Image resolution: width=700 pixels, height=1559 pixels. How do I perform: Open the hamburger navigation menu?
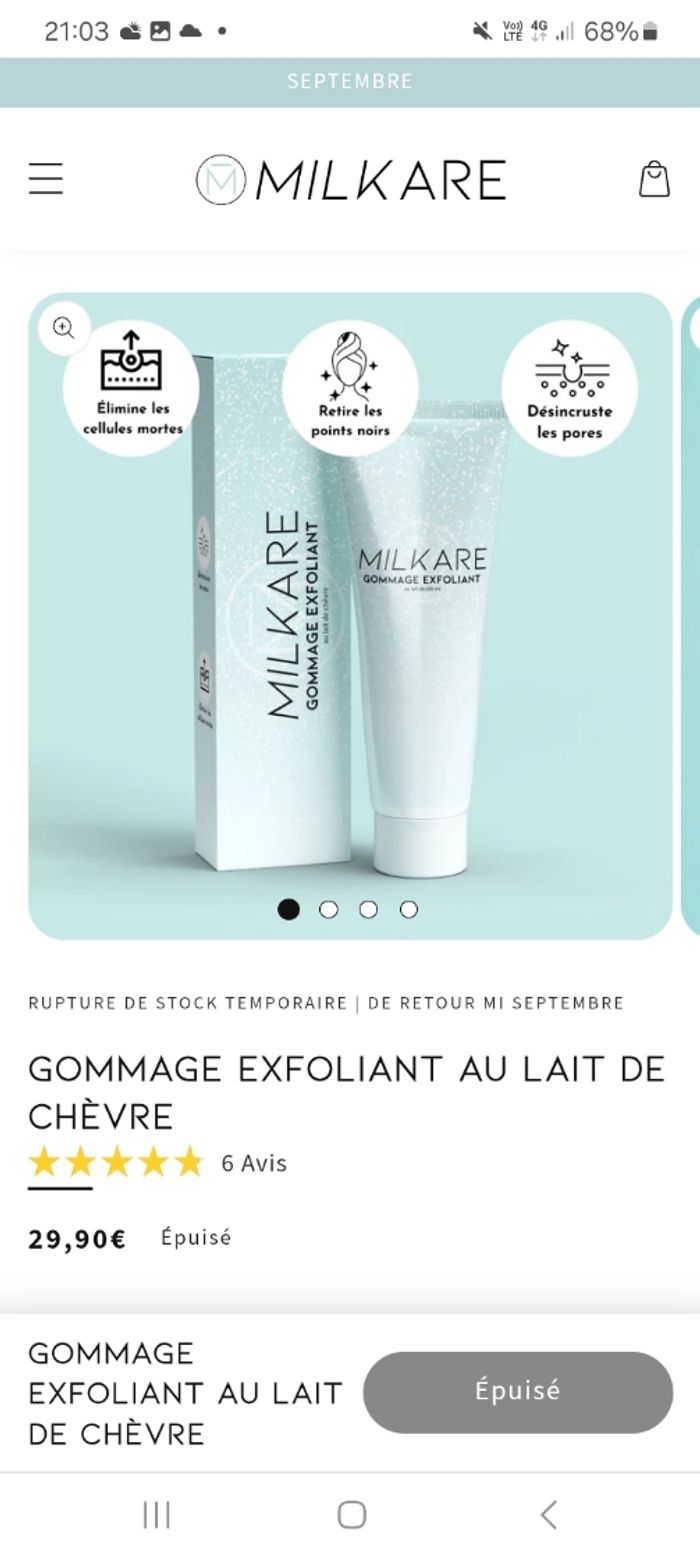(x=45, y=179)
